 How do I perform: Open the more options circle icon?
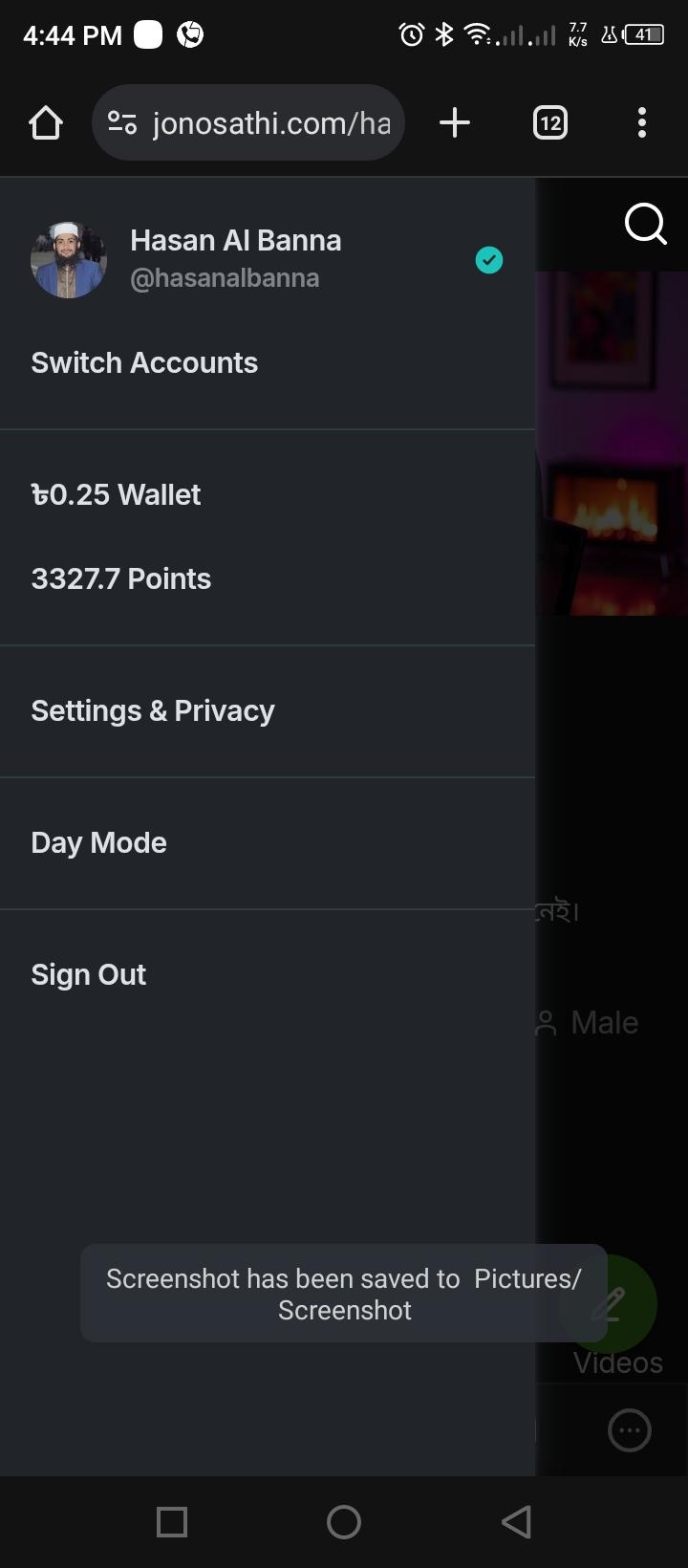[x=629, y=1431]
